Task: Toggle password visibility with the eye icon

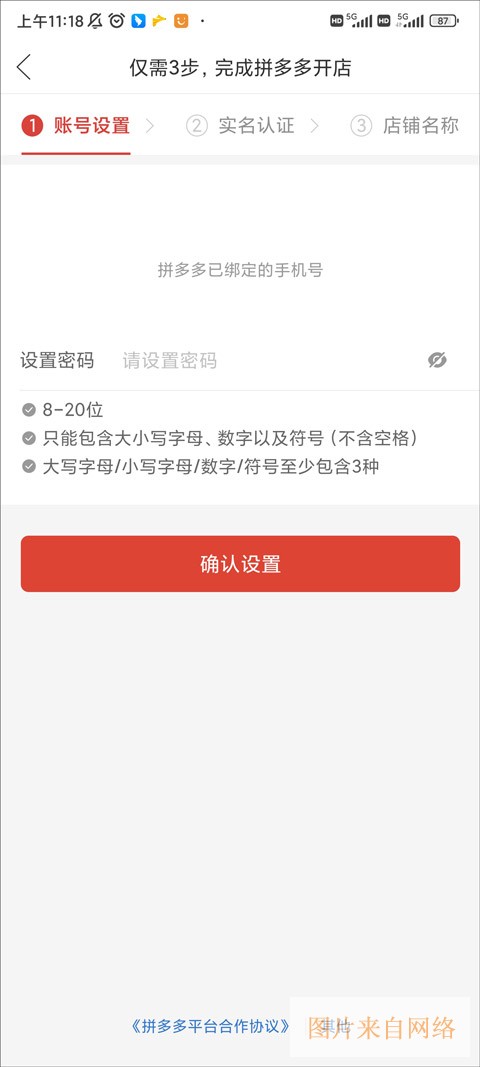Action: tap(437, 361)
